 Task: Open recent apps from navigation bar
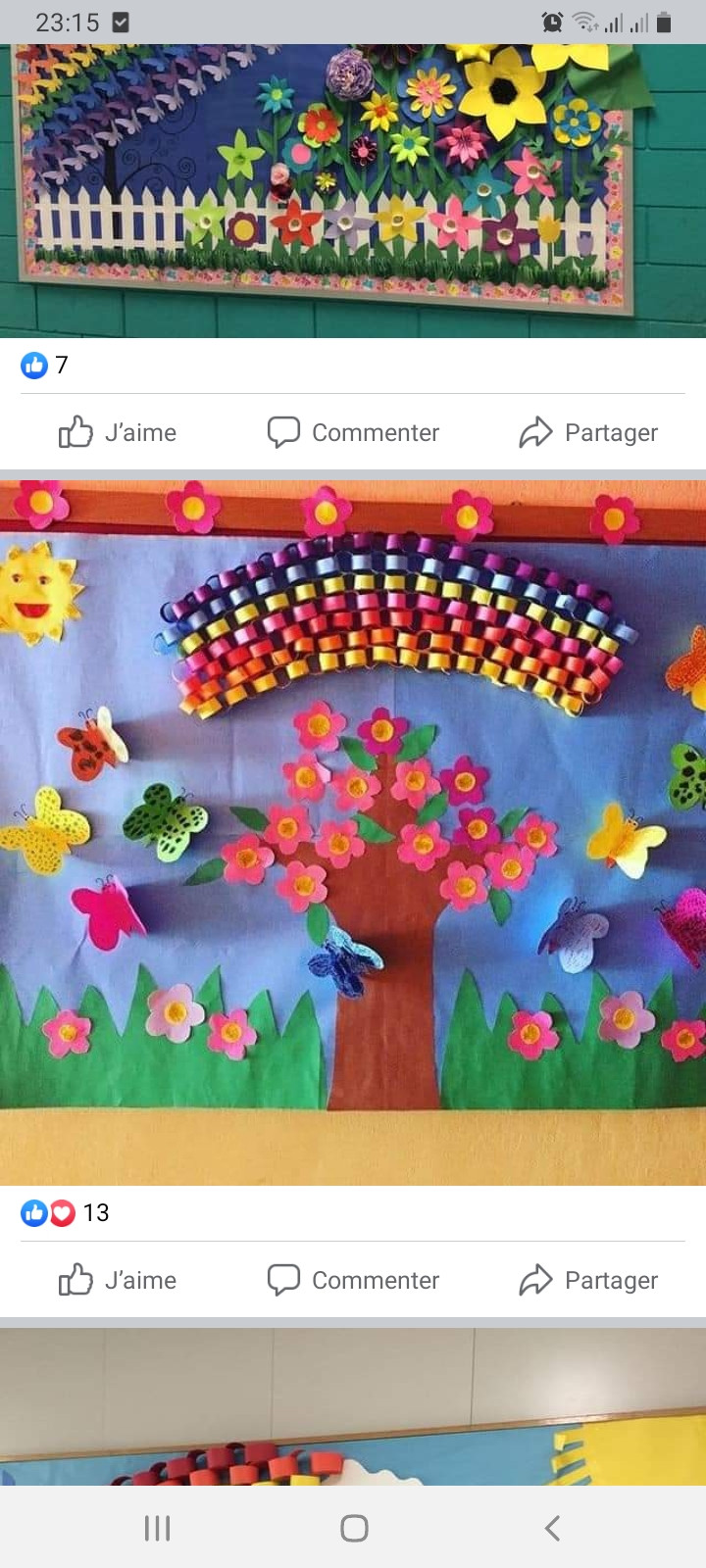coord(157,1528)
